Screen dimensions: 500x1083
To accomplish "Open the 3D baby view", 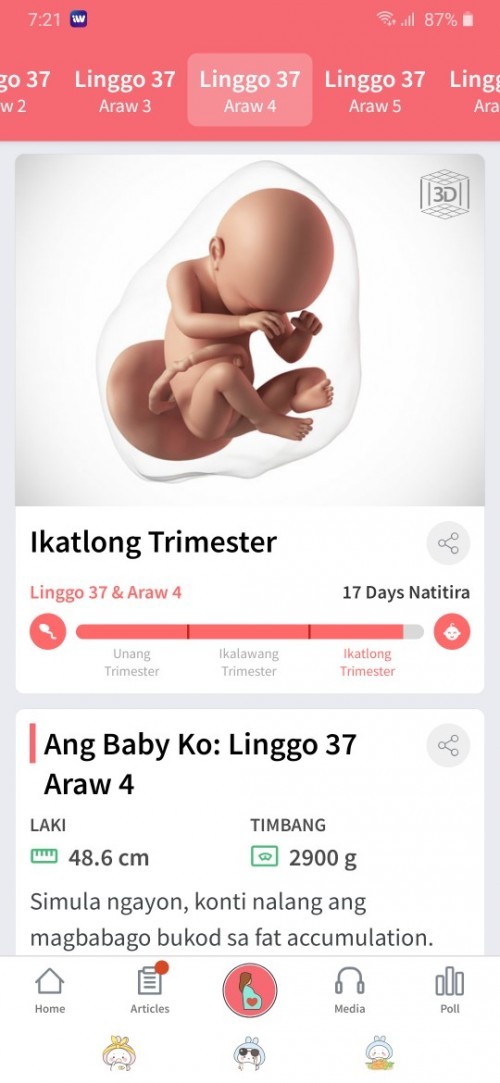I will point(445,194).
